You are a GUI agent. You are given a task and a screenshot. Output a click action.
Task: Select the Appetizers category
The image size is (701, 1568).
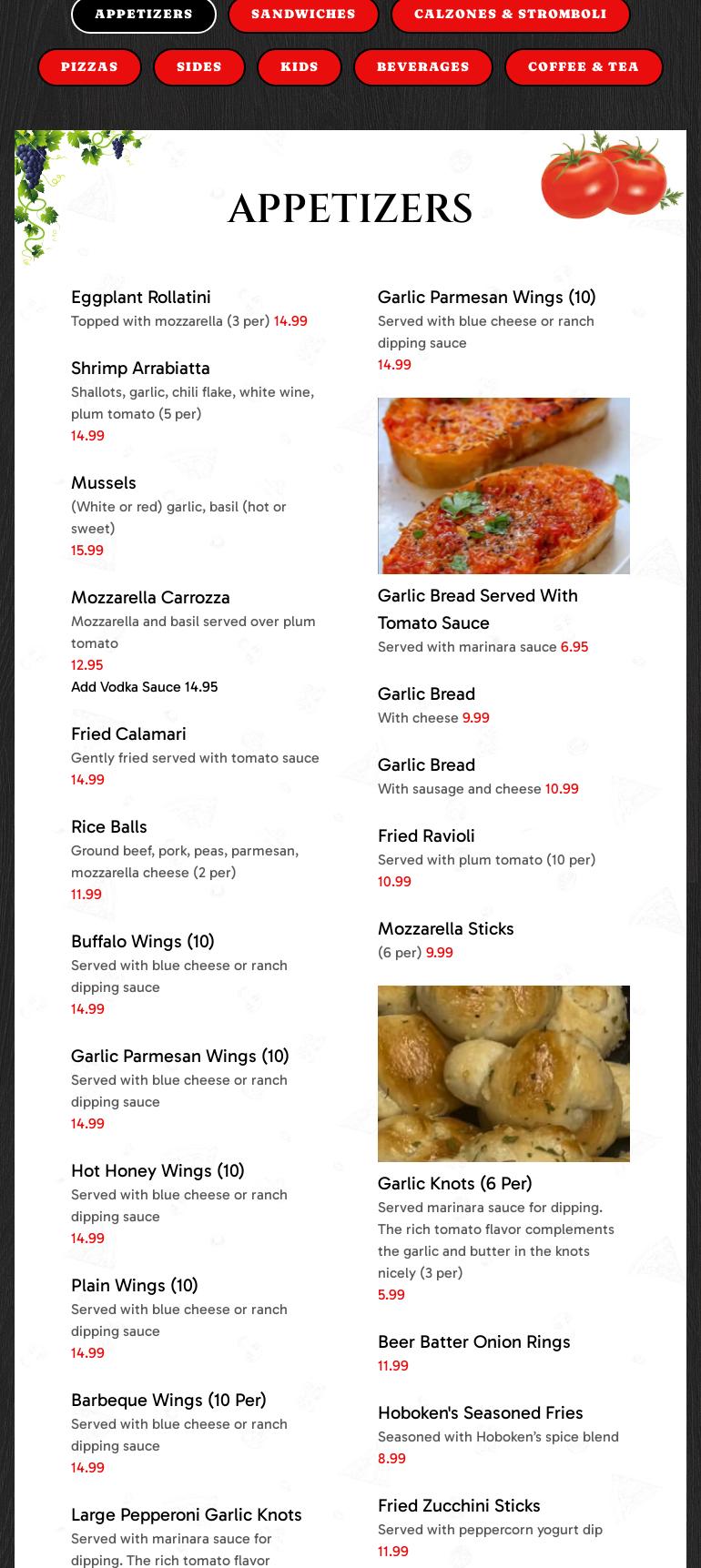144,15
